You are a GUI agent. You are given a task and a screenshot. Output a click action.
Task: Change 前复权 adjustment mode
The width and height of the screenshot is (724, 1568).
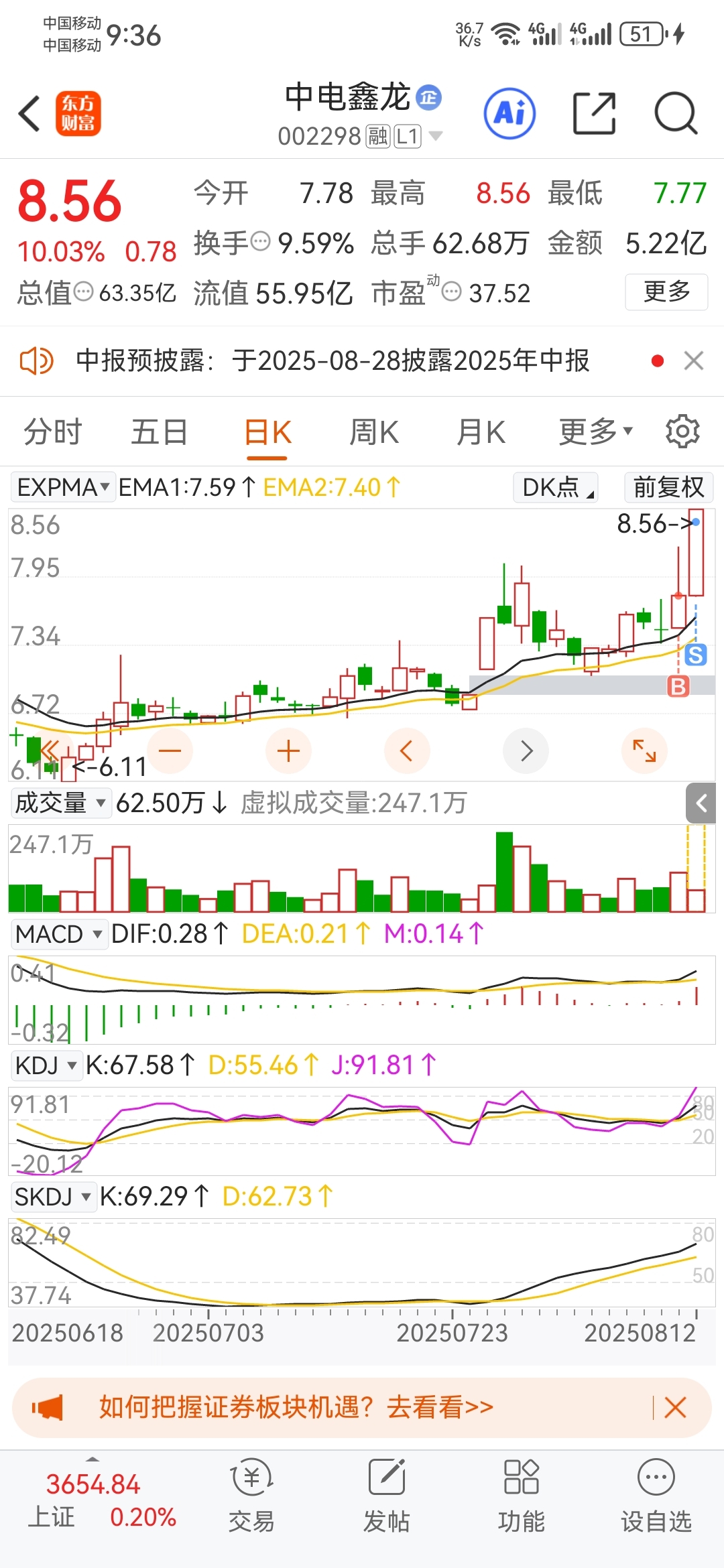668,487
